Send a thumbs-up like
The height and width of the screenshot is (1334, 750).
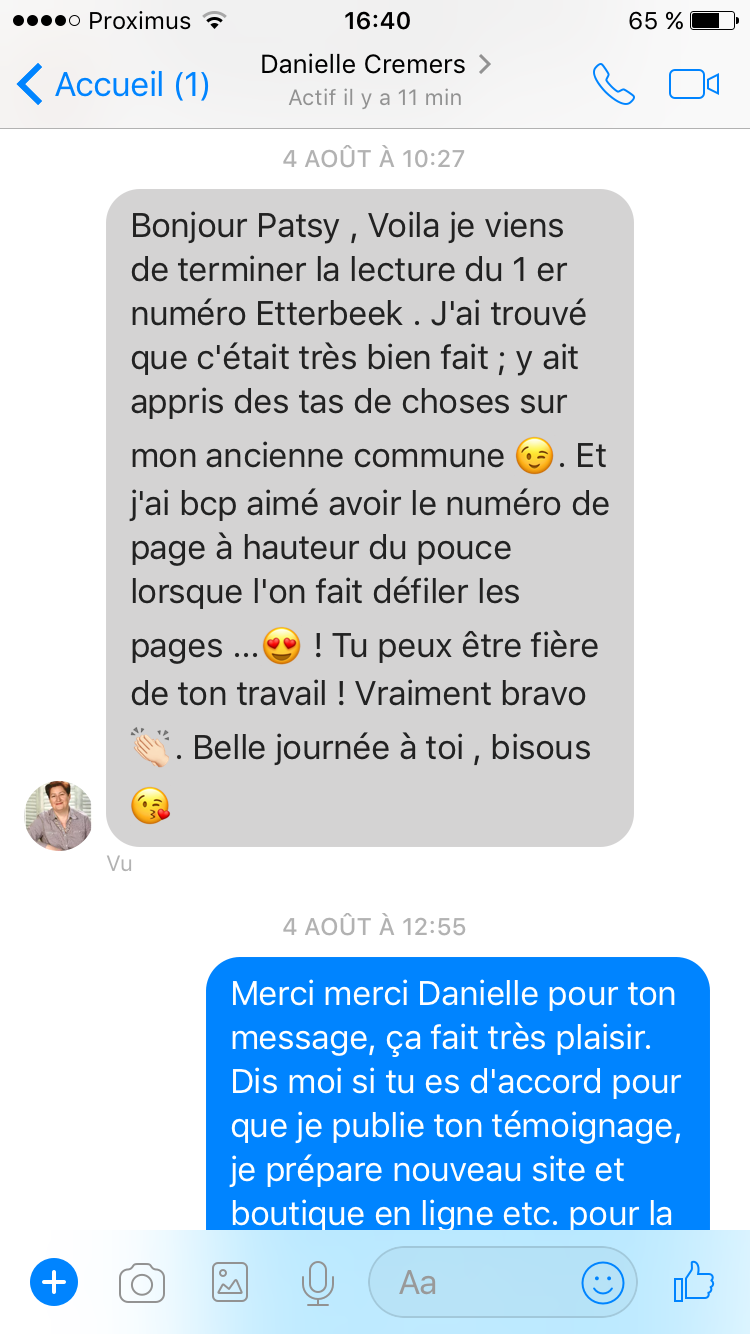pyautogui.click(x=694, y=1280)
